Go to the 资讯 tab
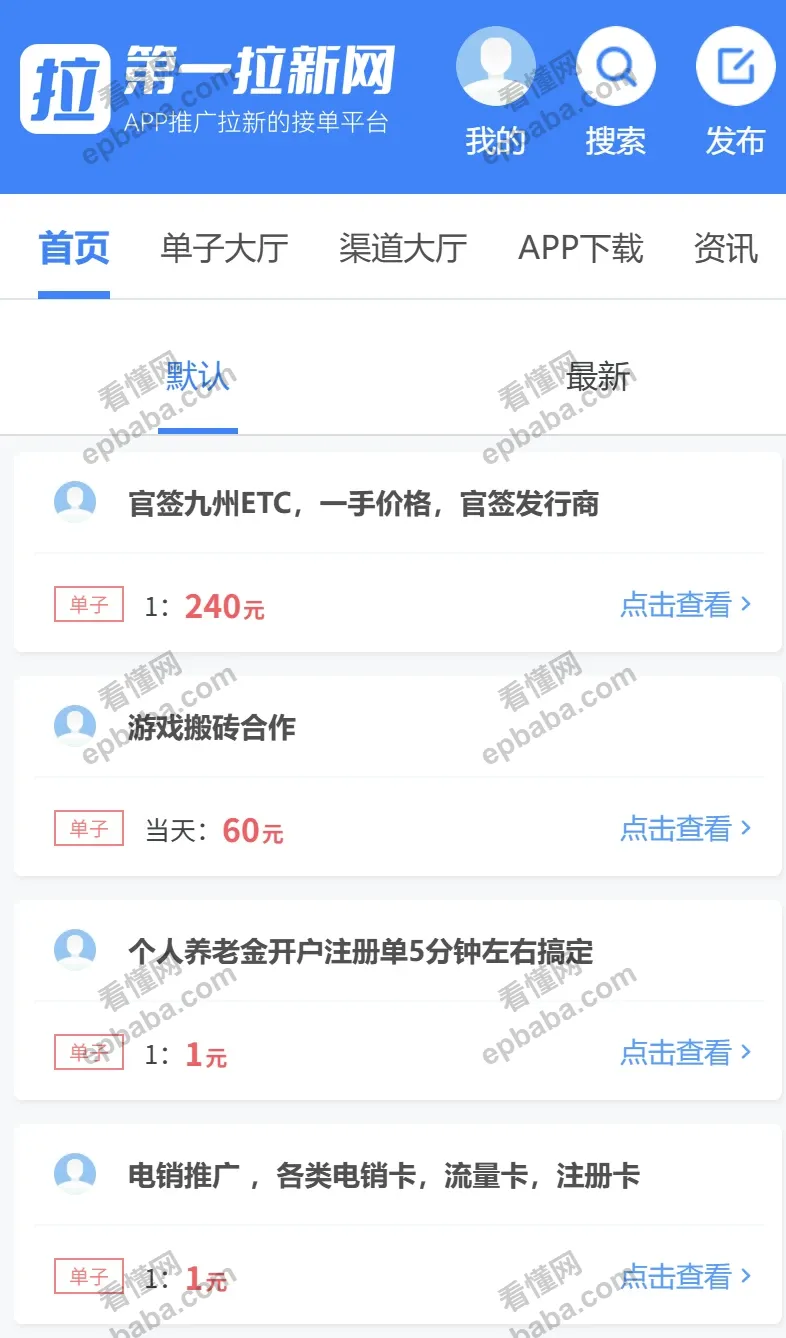Image resolution: width=786 pixels, height=1338 pixels. (x=726, y=248)
